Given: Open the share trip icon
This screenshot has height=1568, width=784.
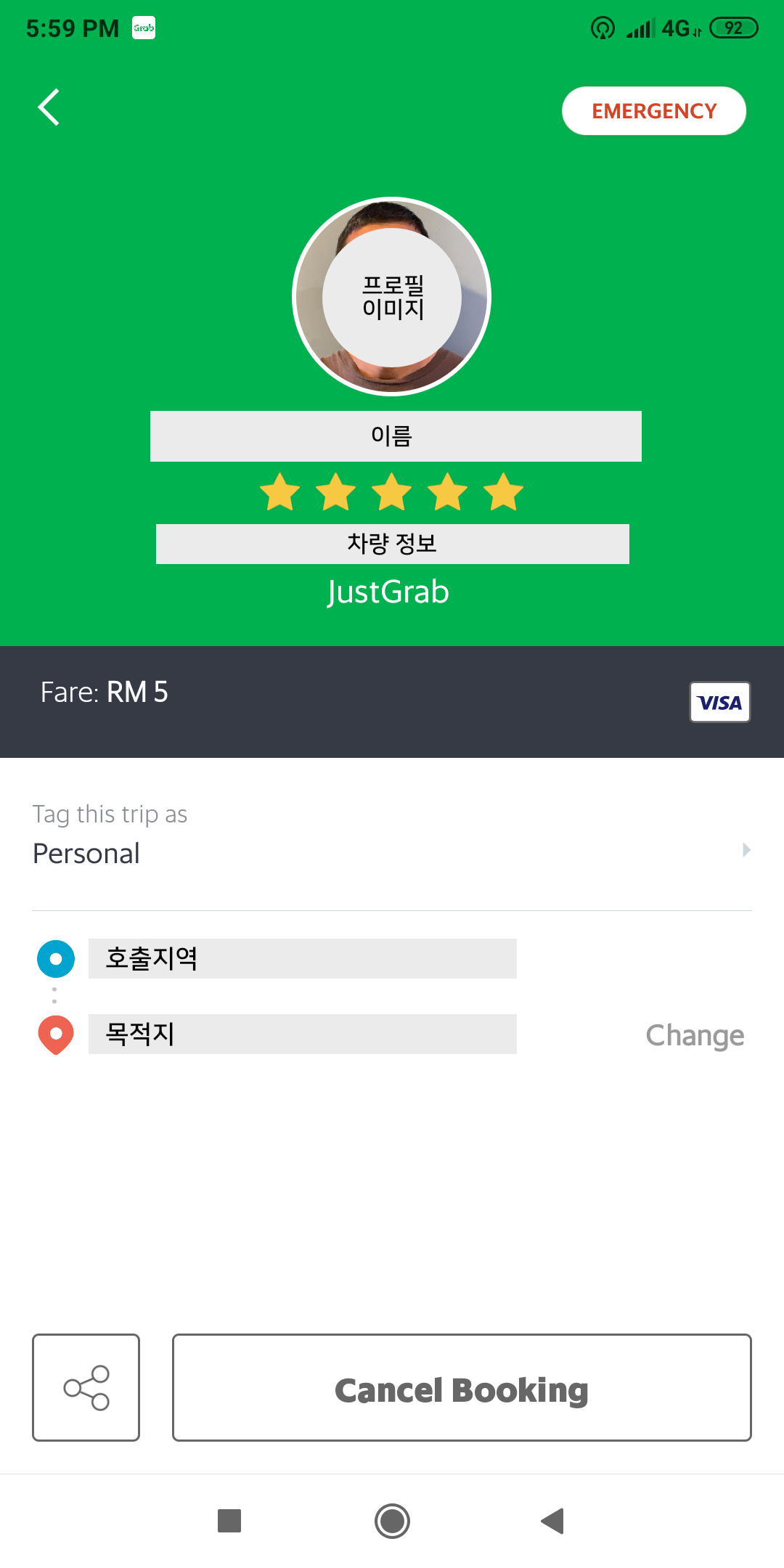Looking at the screenshot, I should coord(86,1387).
